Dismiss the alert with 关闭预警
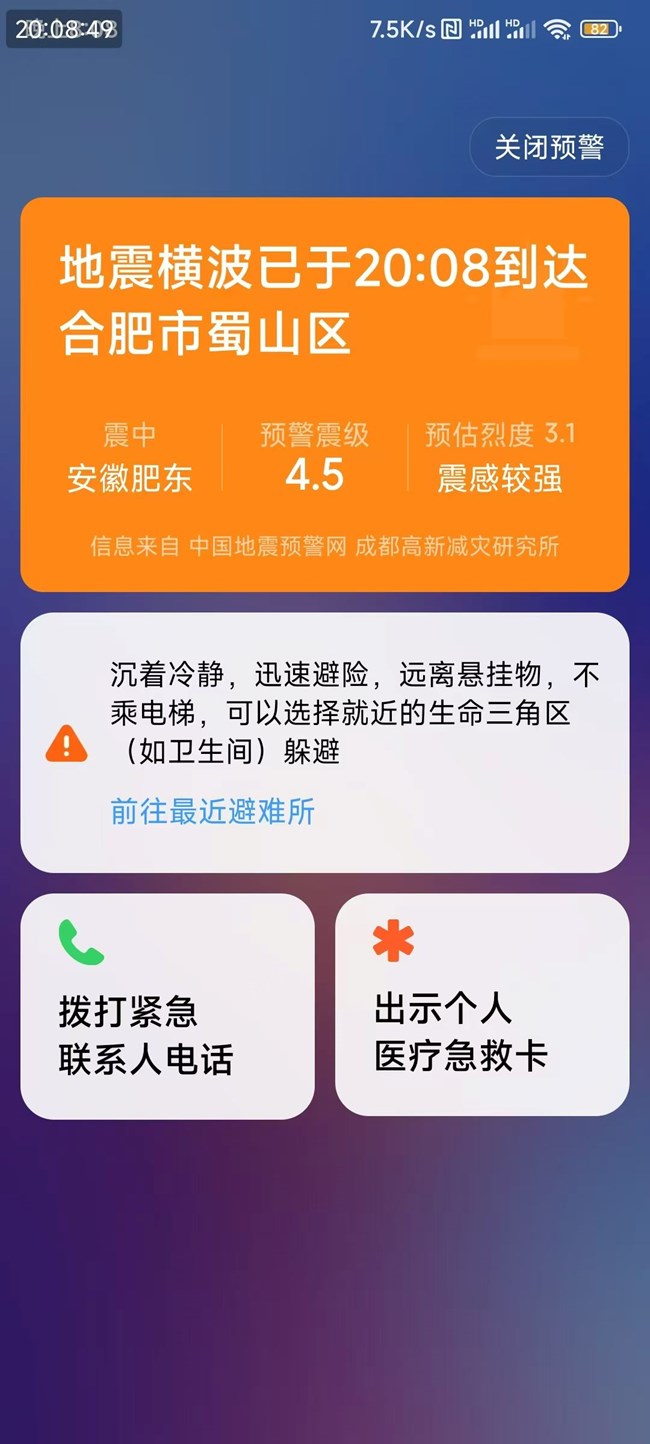This screenshot has width=650, height=1444. click(x=549, y=147)
